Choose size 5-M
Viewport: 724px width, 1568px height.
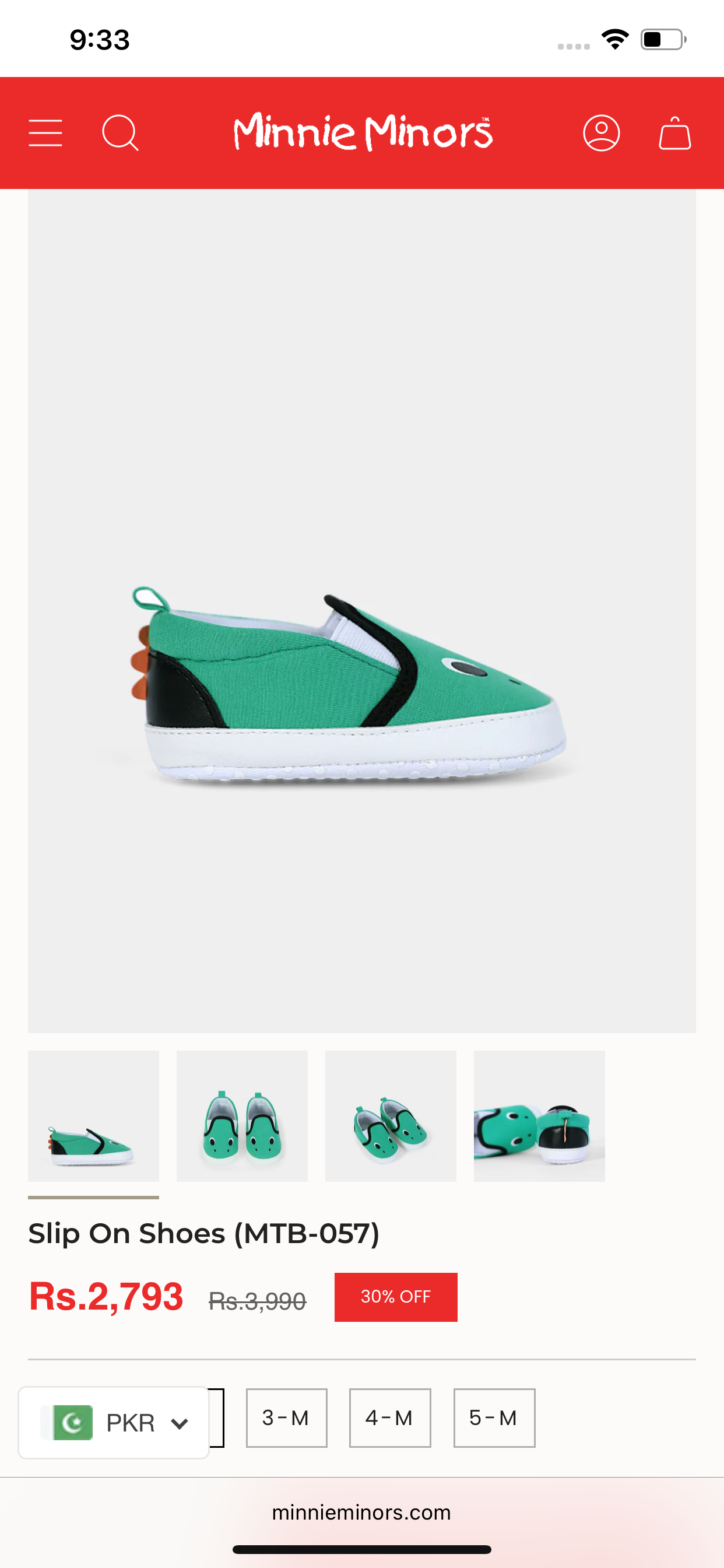point(493,1417)
